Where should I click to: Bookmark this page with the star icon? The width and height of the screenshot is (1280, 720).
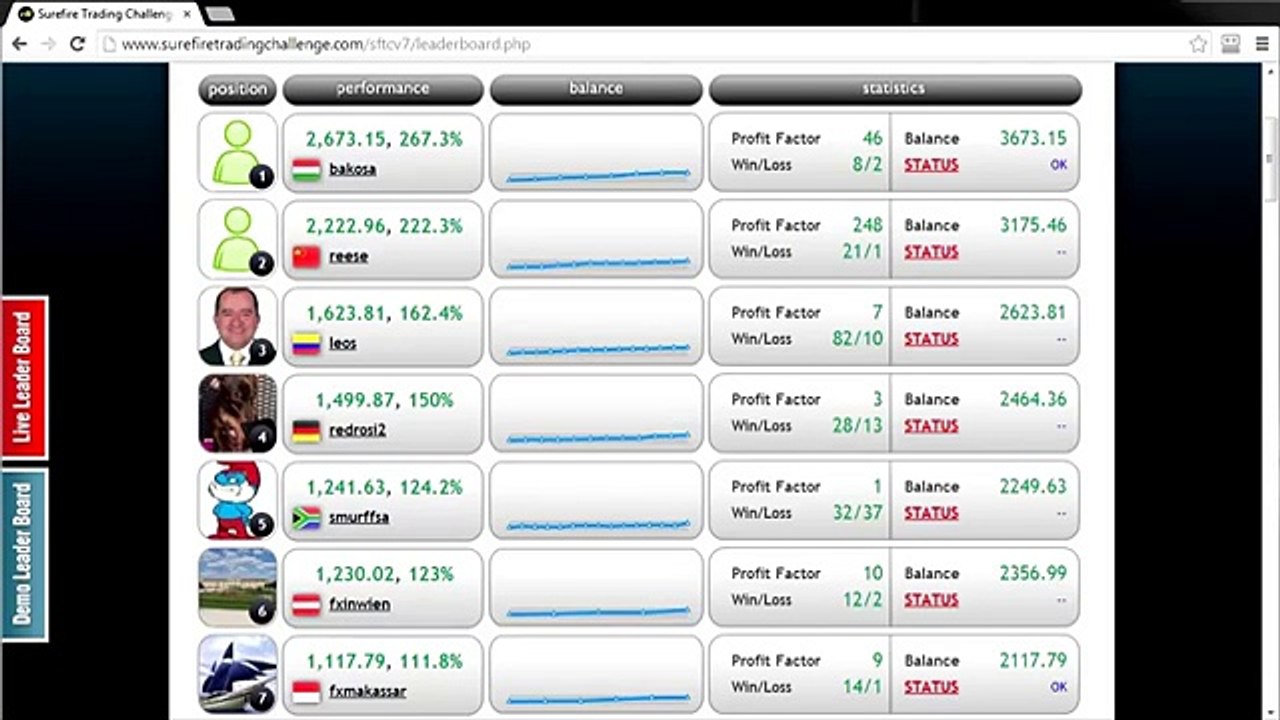pyautogui.click(x=1198, y=44)
